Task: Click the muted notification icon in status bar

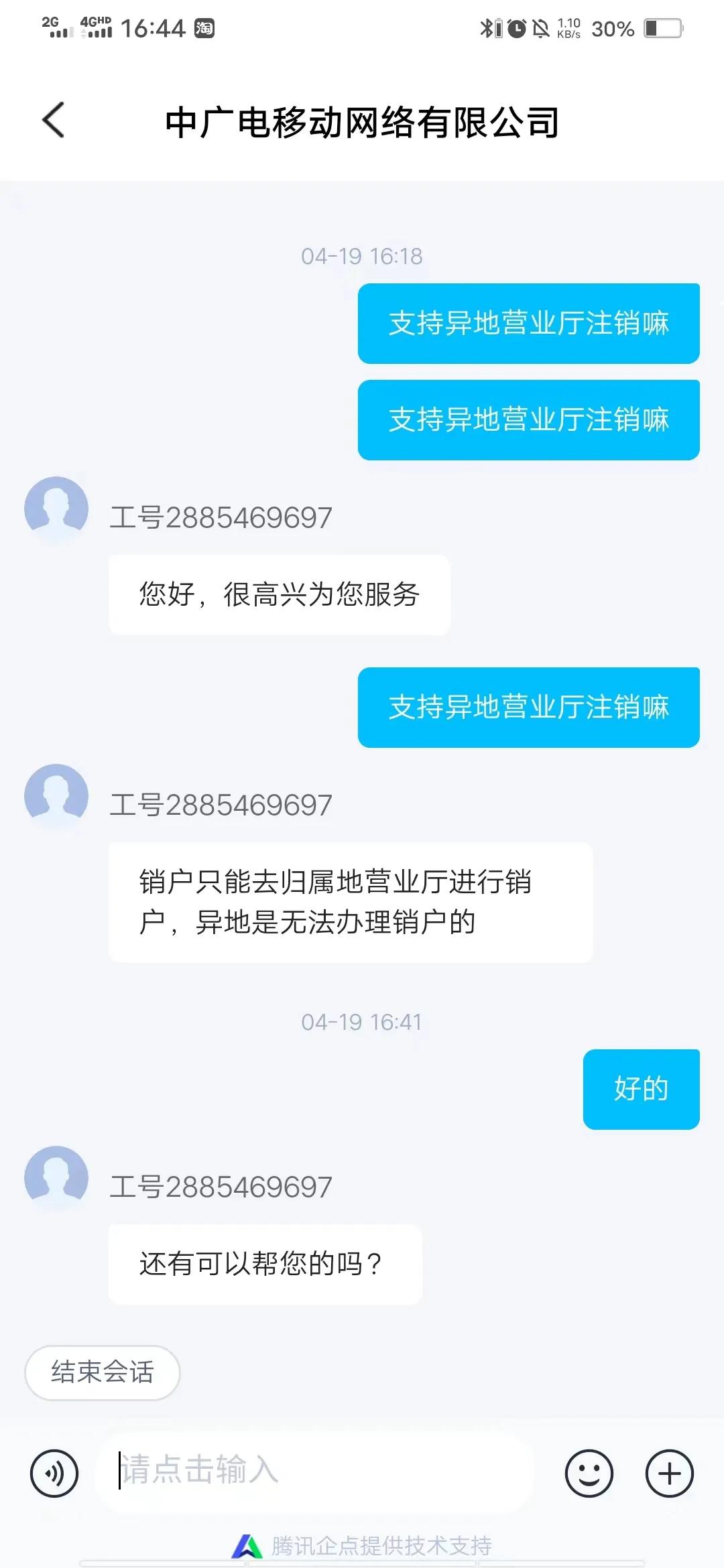Action: tap(543, 28)
